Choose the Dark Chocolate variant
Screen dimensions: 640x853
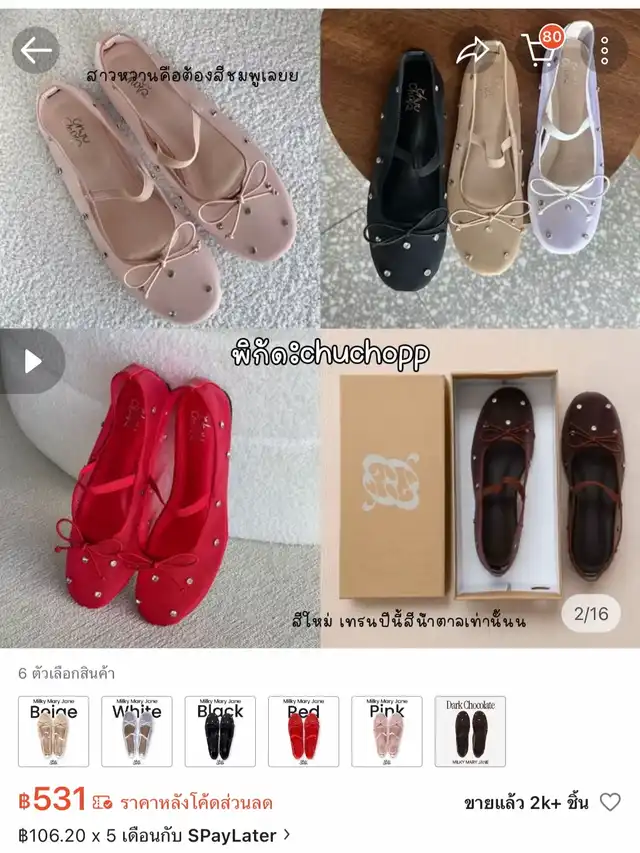pos(470,732)
